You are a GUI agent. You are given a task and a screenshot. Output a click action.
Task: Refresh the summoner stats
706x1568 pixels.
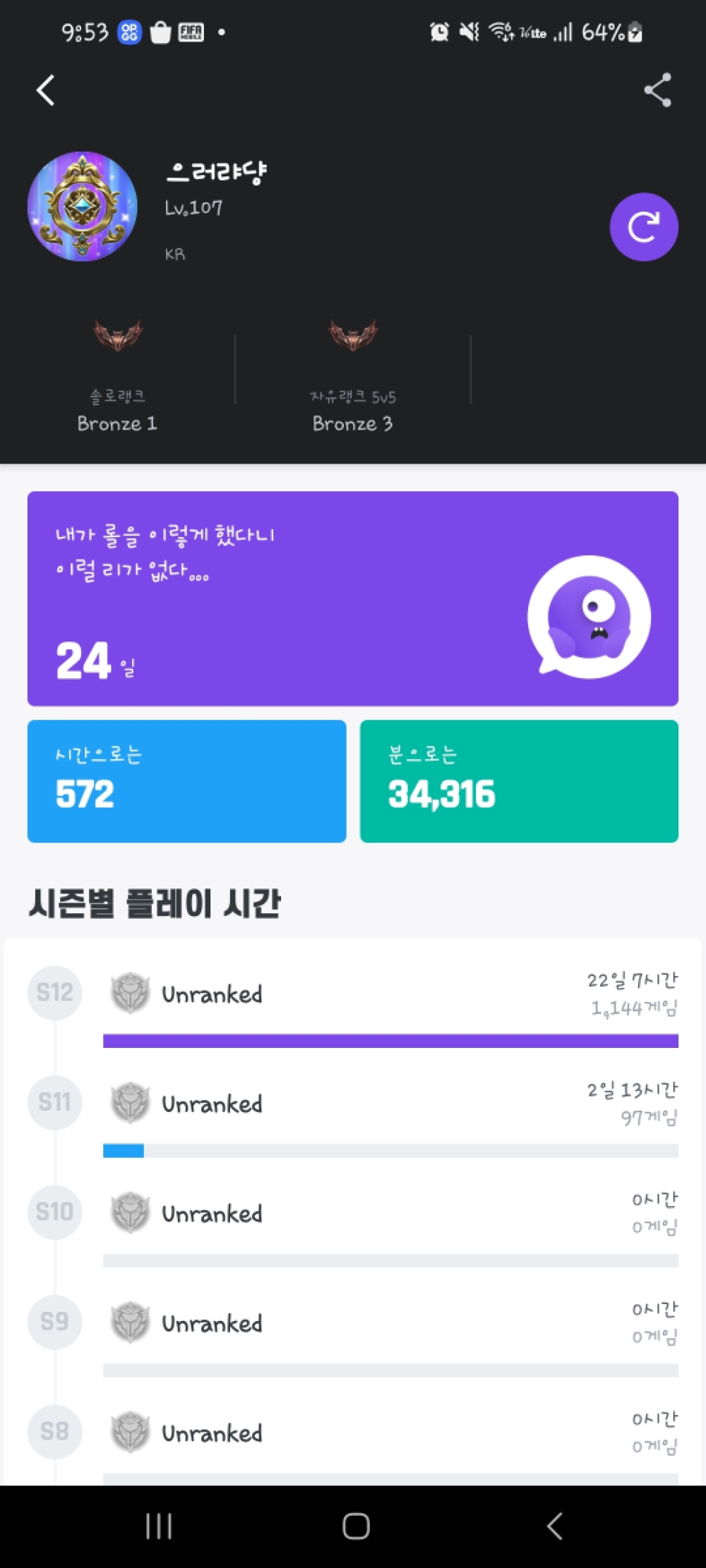tap(643, 227)
